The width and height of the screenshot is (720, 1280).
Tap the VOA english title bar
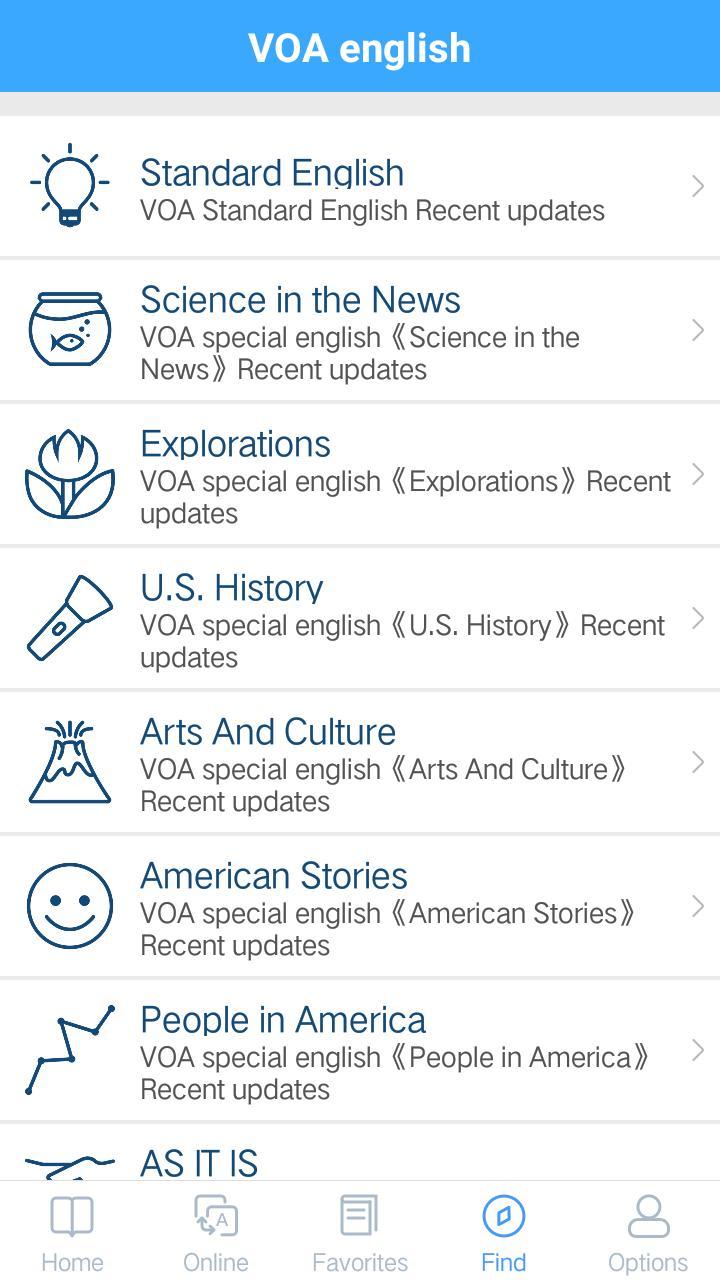(360, 46)
